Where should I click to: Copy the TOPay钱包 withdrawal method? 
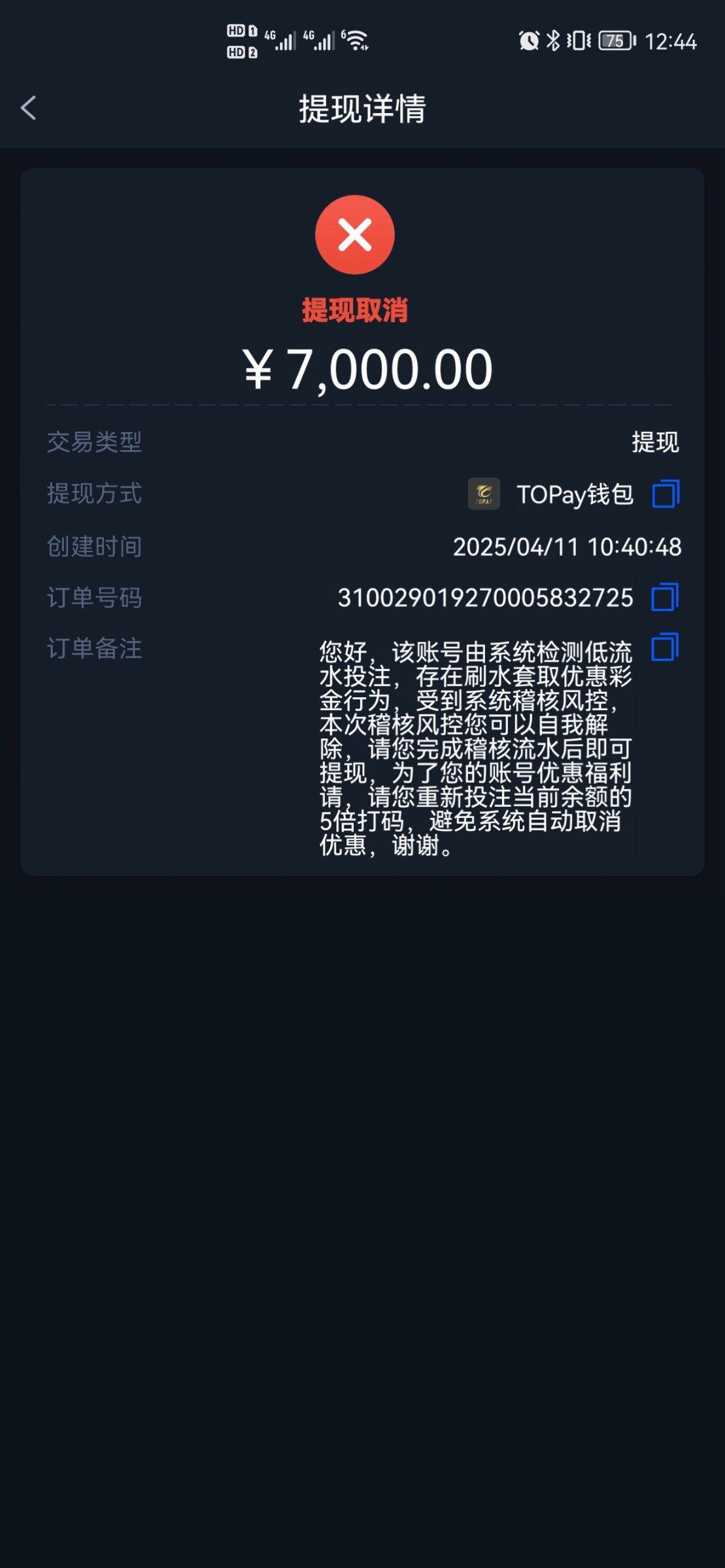666,494
